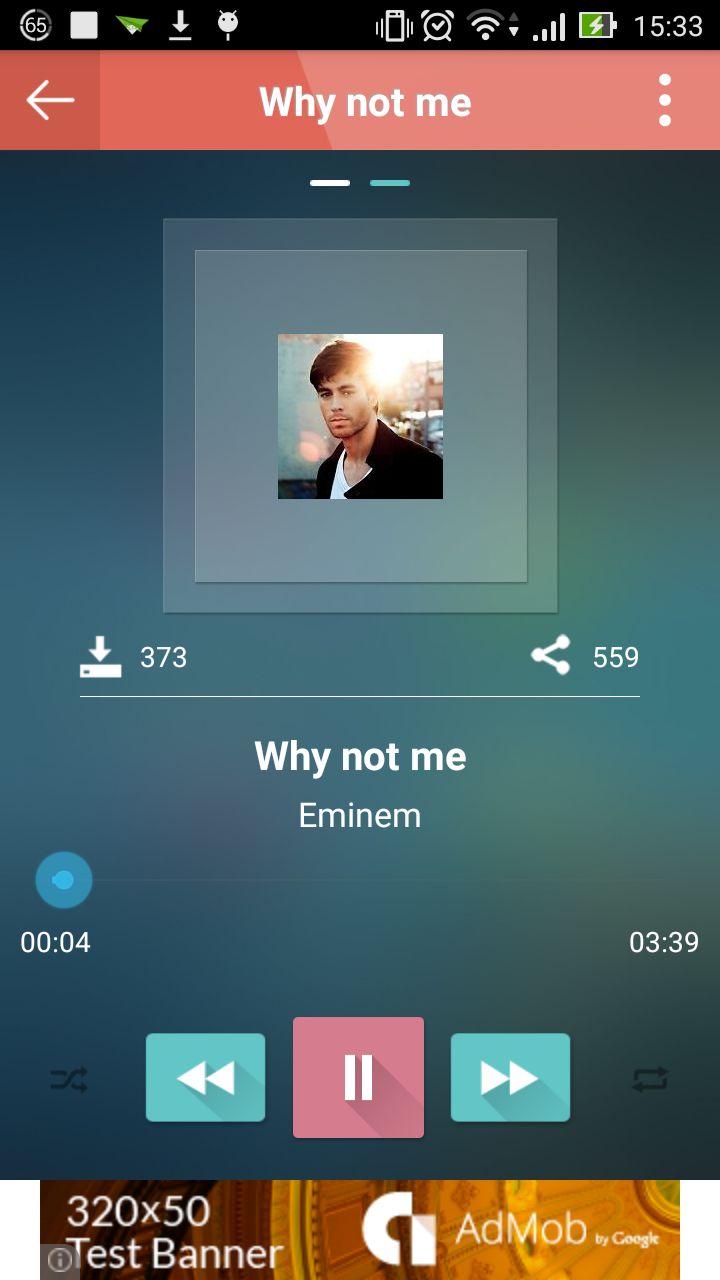Download the song Why not me
Screen dimensions: 720x1280
101,657
